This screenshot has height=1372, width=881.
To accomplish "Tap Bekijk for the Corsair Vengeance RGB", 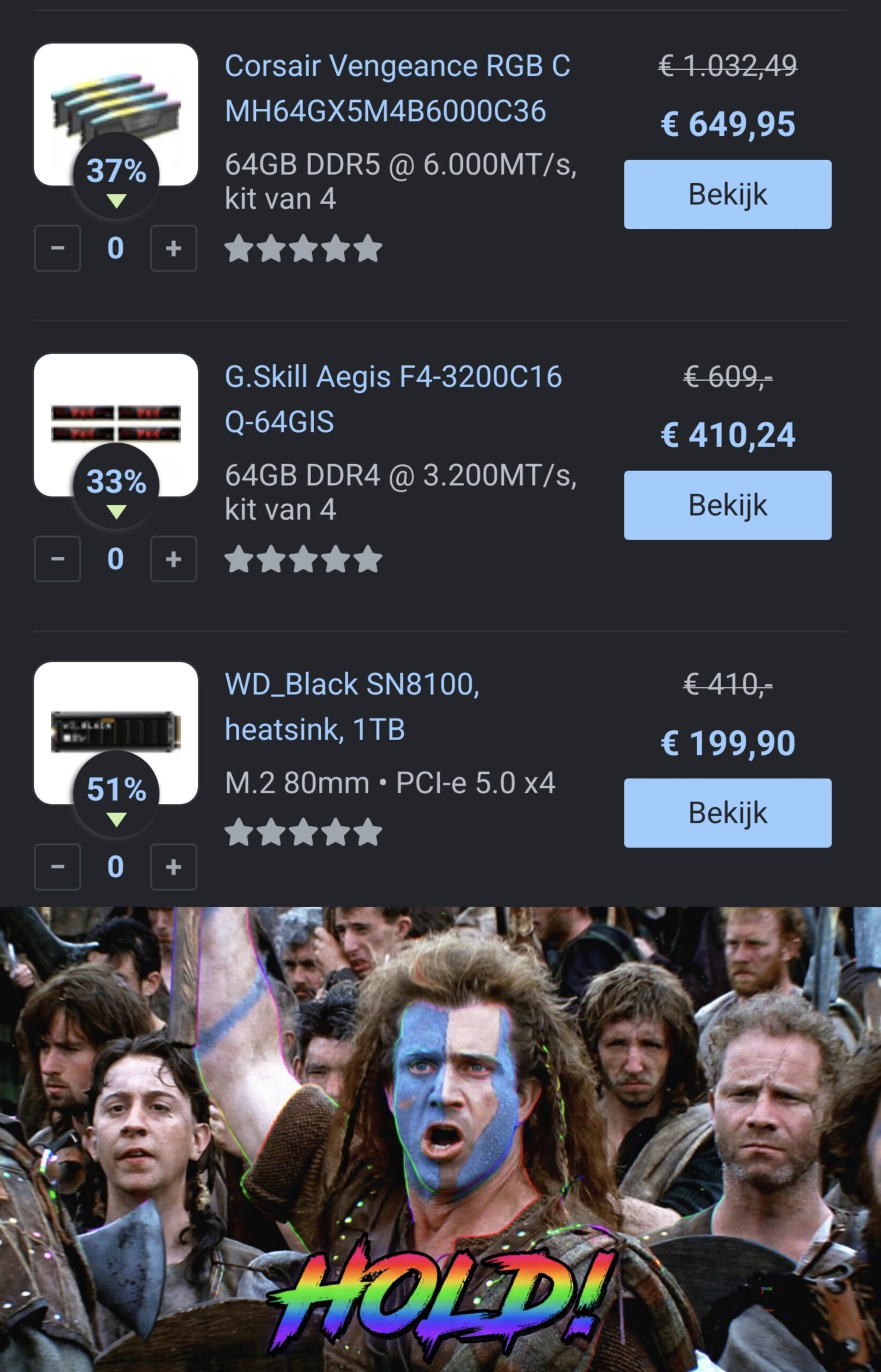I will click(x=727, y=195).
